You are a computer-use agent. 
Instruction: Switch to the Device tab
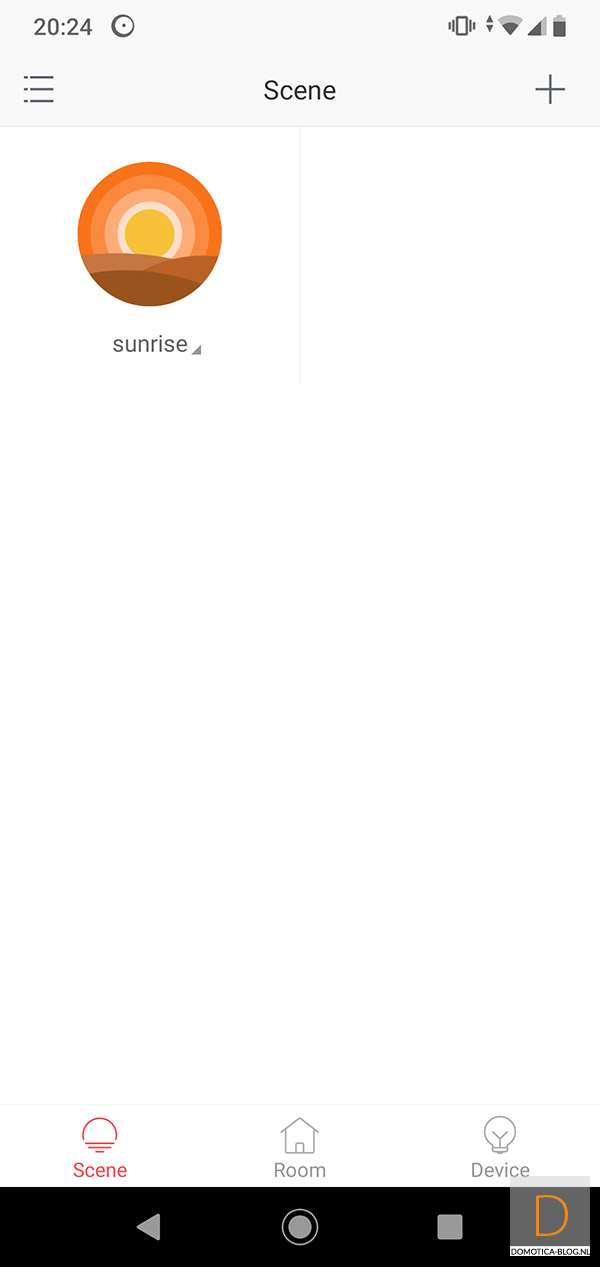[500, 1147]
